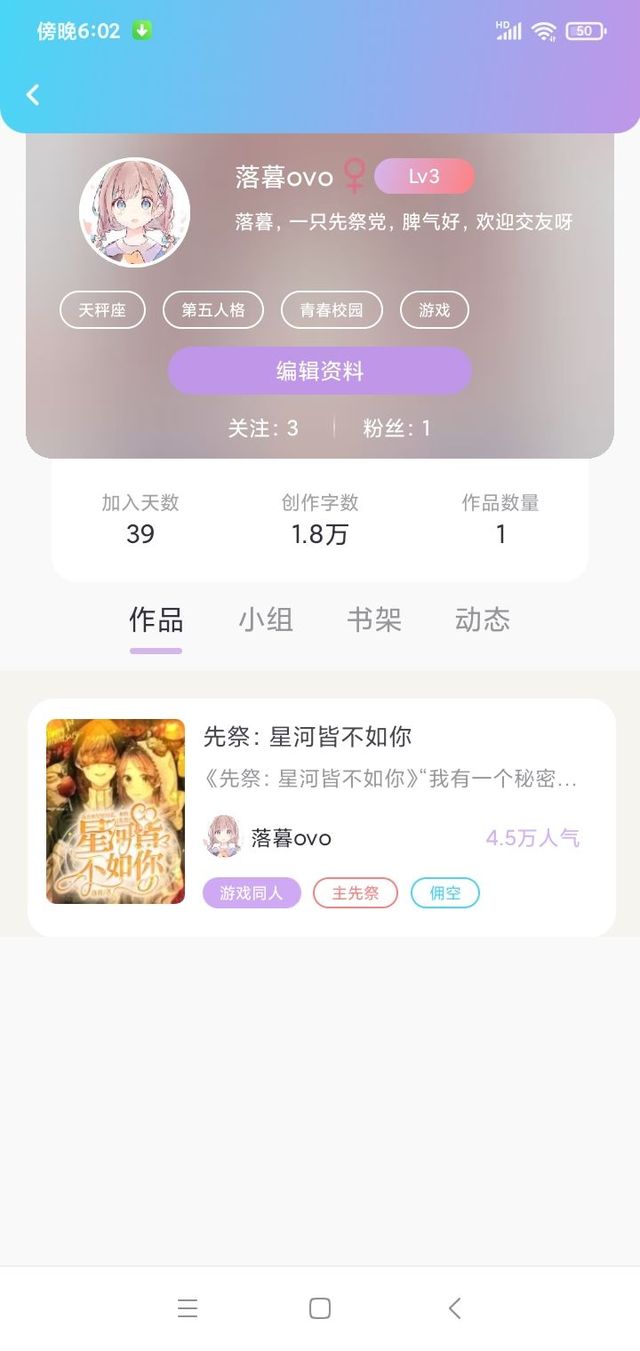This screenshot has height=1351, width=640.
Task: Switch to the 小组 tab
Action: 266,619
